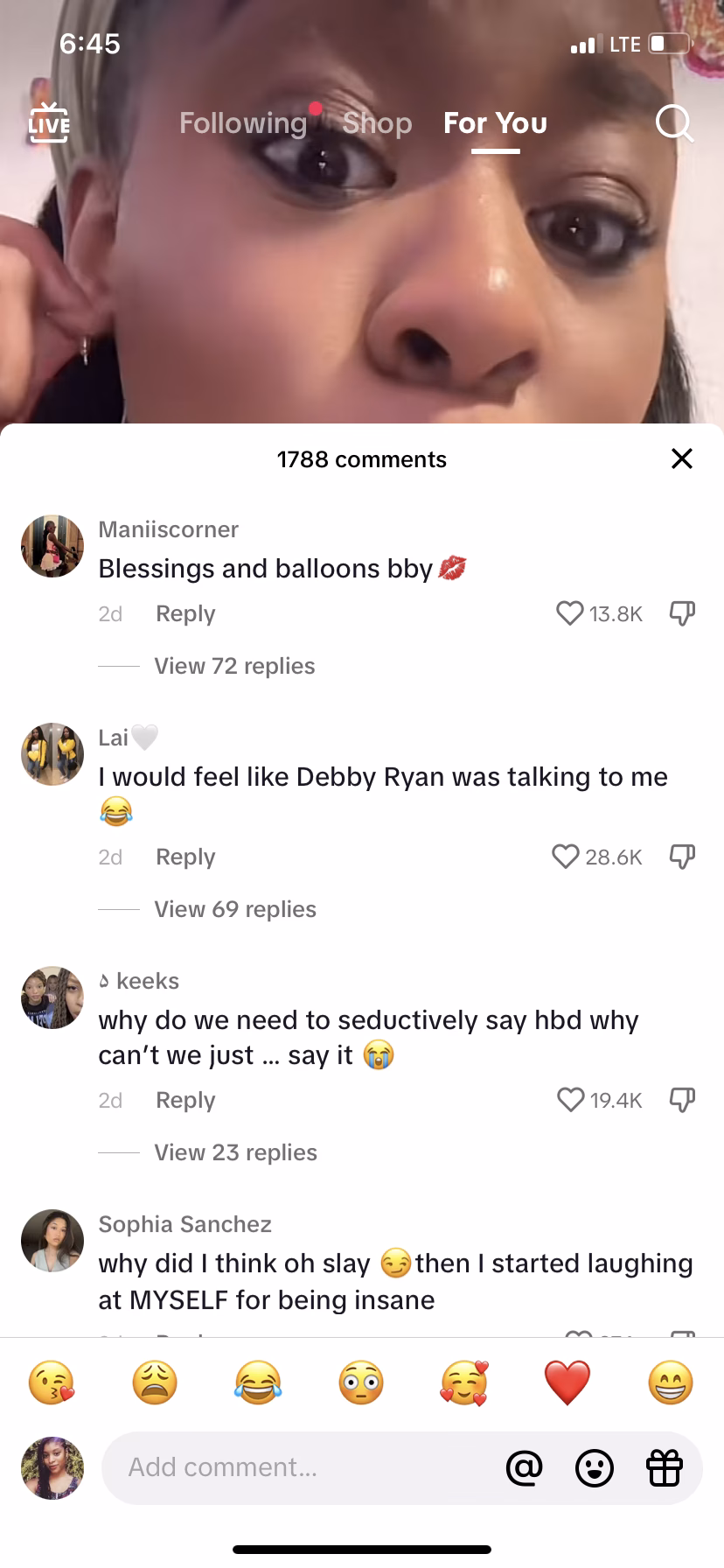Like Lai's Debby Ryan comment
Image resolution: width=724 pixels, height=1568 pixels.
(x=567, y=857)
